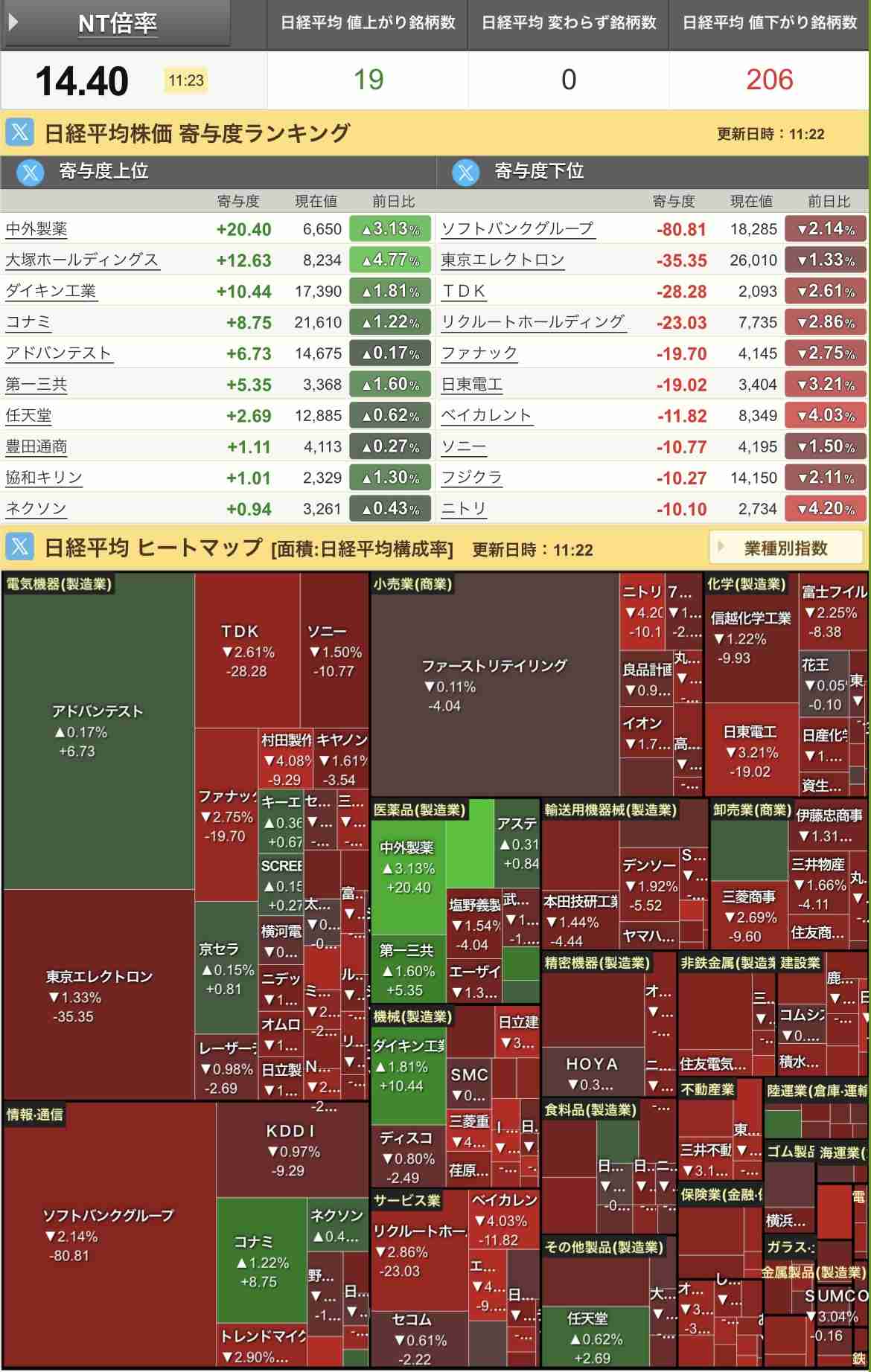The image size is (871, 1372).
Task: Share the 寄与度上位 list on X
Action: click(x=31, y=172)
